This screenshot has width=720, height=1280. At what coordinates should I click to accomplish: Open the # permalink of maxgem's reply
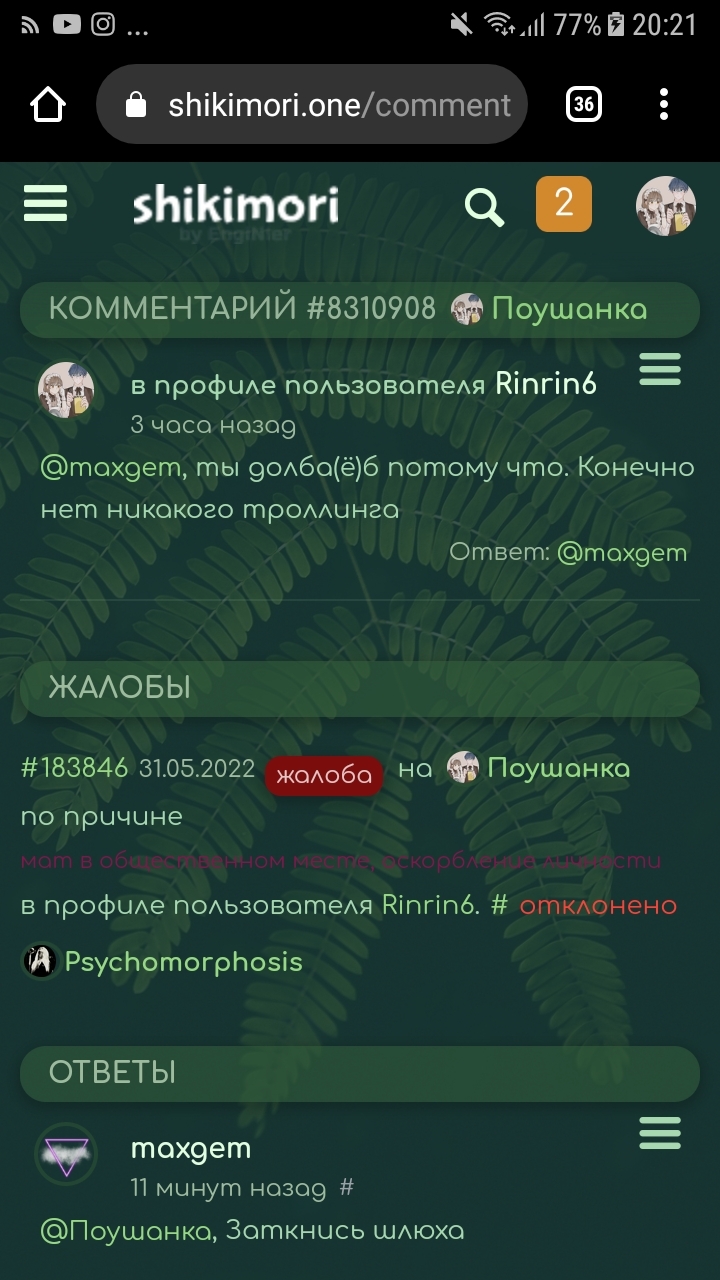point(347,1188)
